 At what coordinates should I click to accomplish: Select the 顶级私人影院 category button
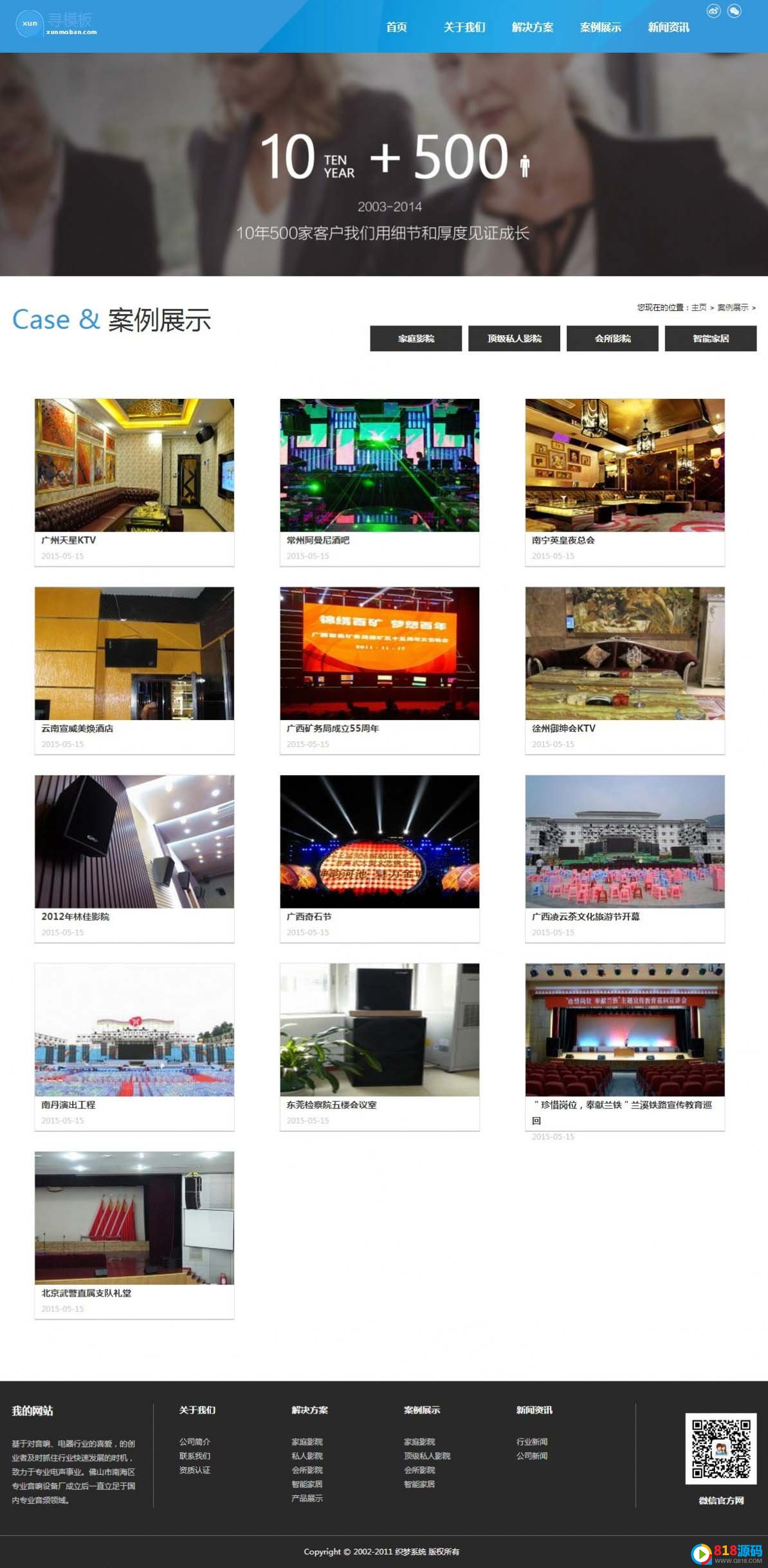(515, 338)
